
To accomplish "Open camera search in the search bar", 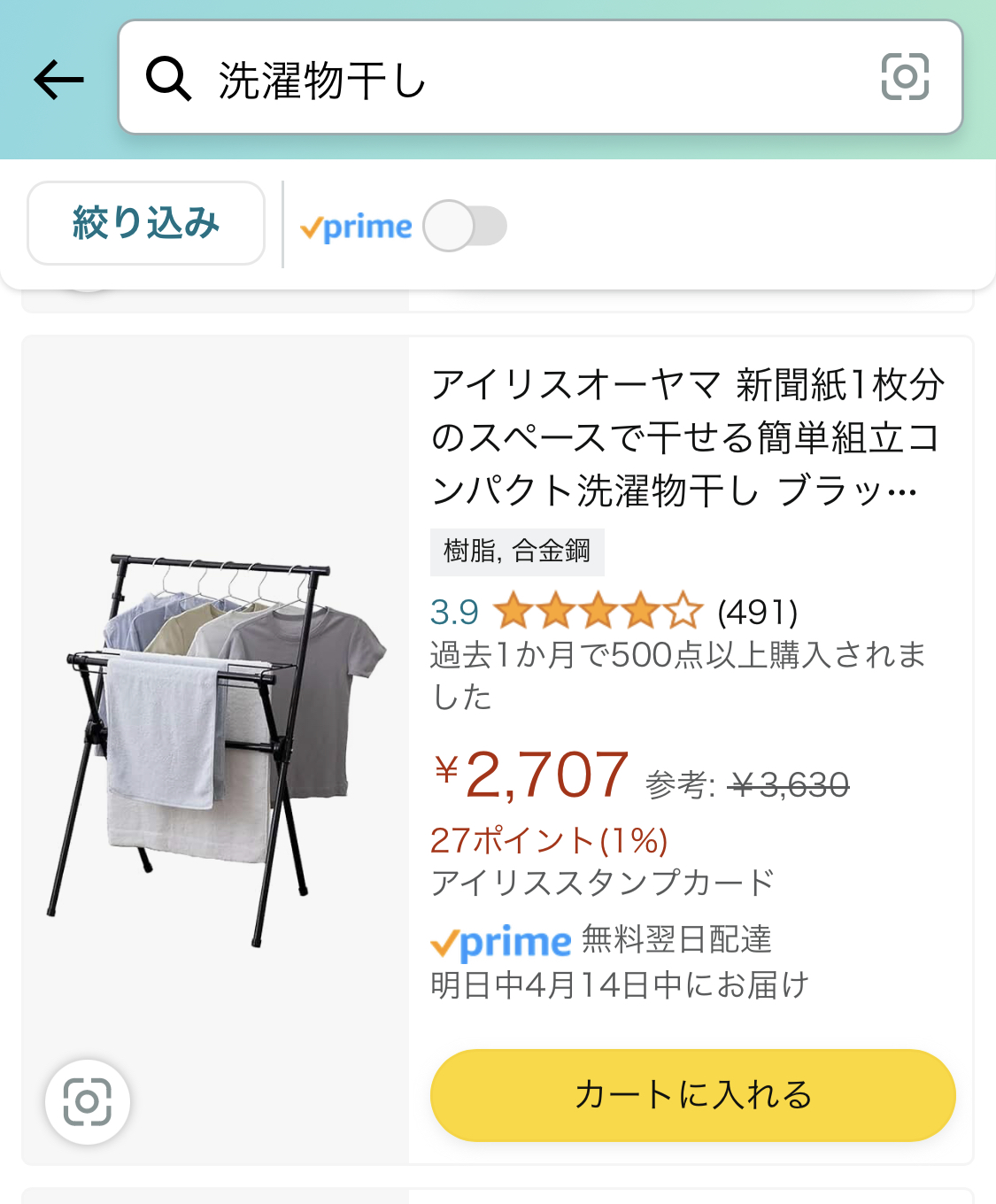I will click(x=905, y=77).
